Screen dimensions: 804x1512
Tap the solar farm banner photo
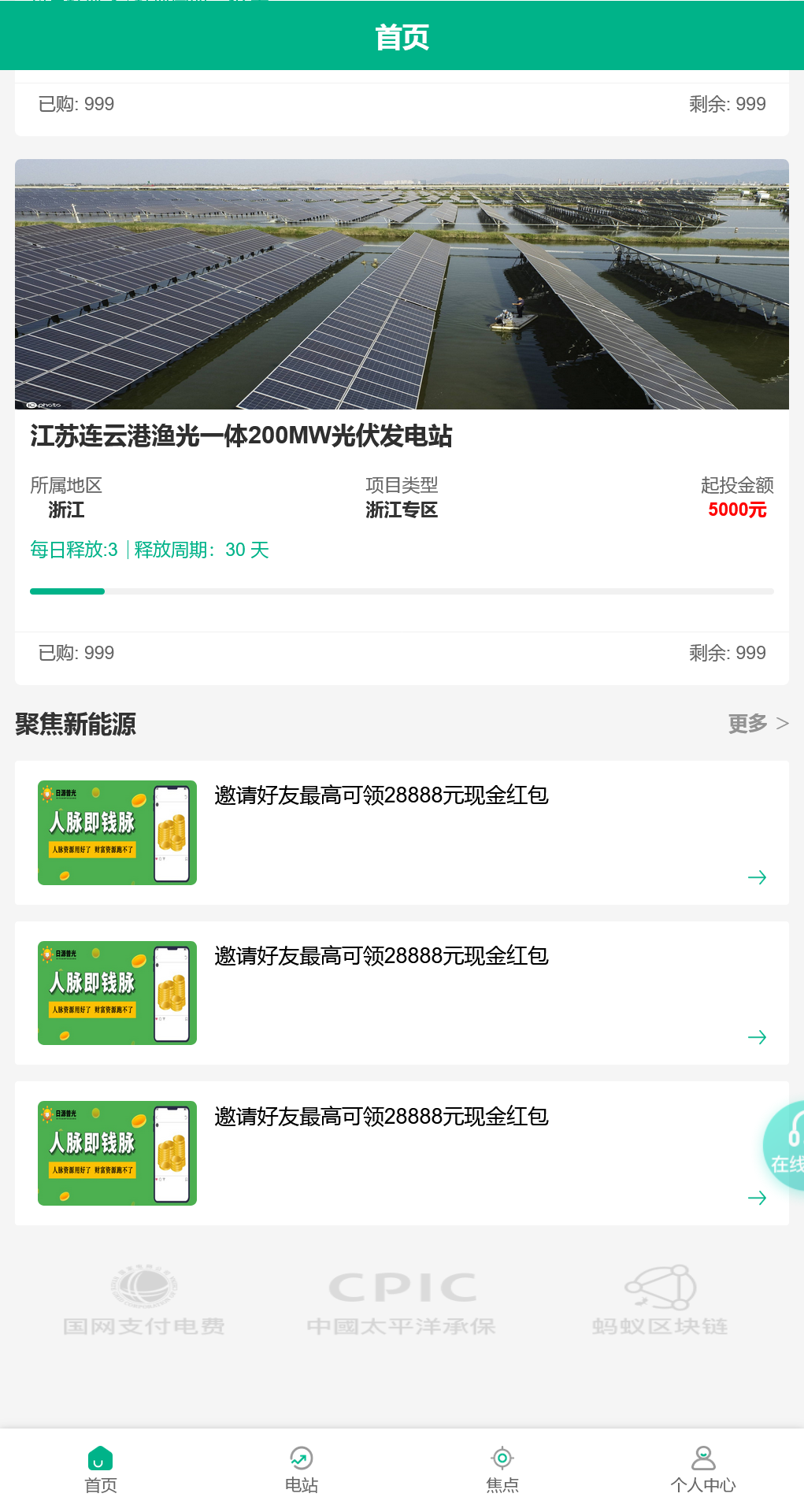(402, 282)
